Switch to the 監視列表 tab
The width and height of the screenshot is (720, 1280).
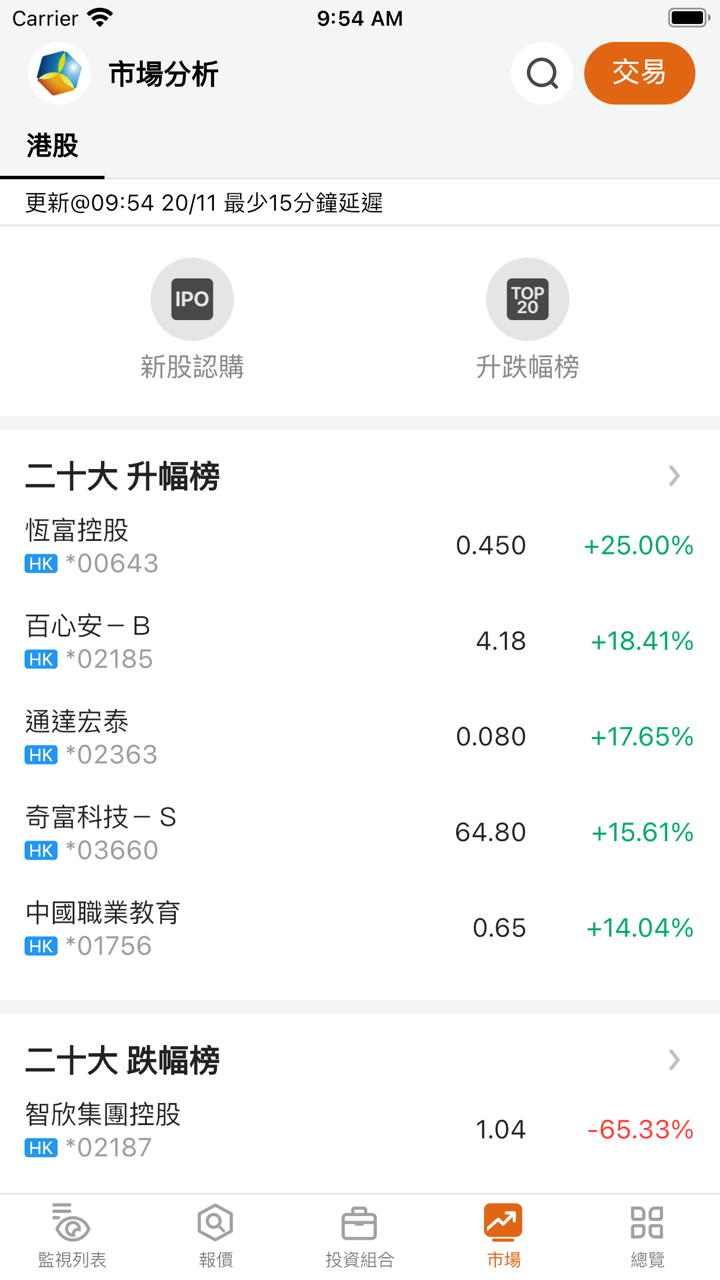(72, 1236)
